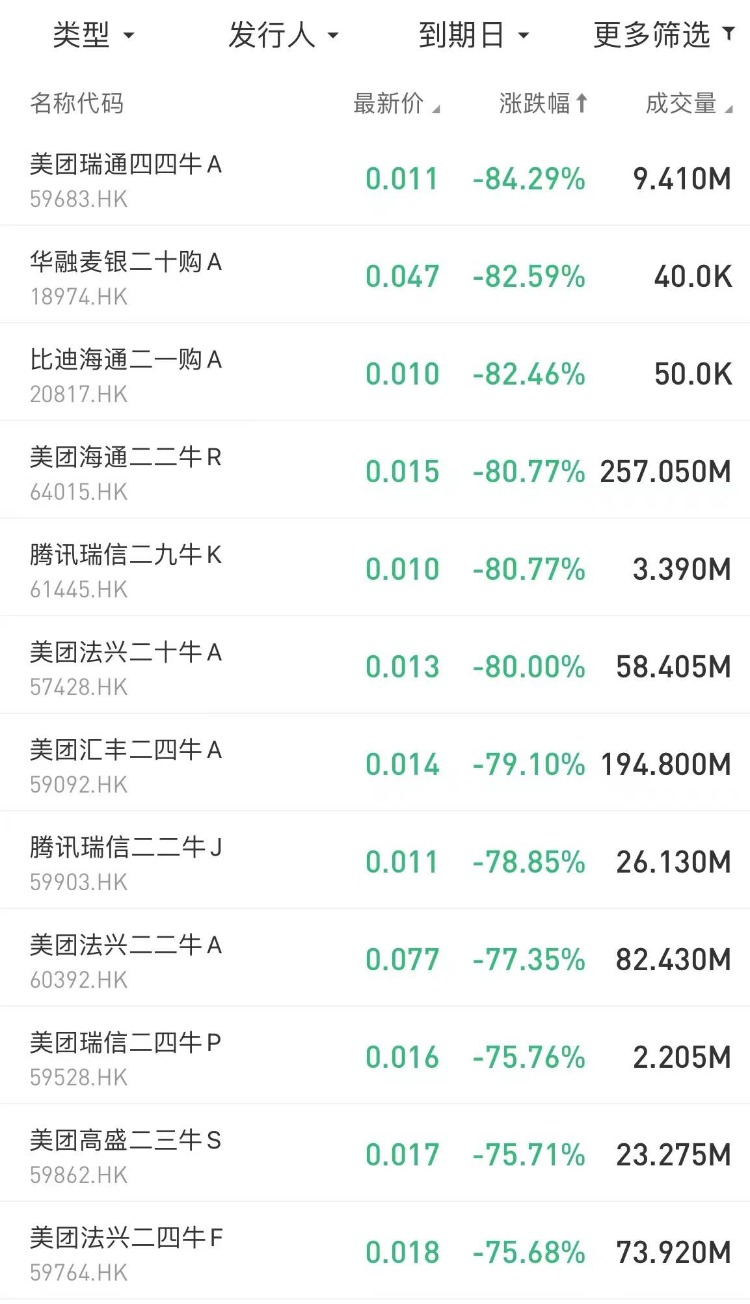
Task: Open 腾讯瑞信二二牛J 59903.HK
Action: [375, 861]
